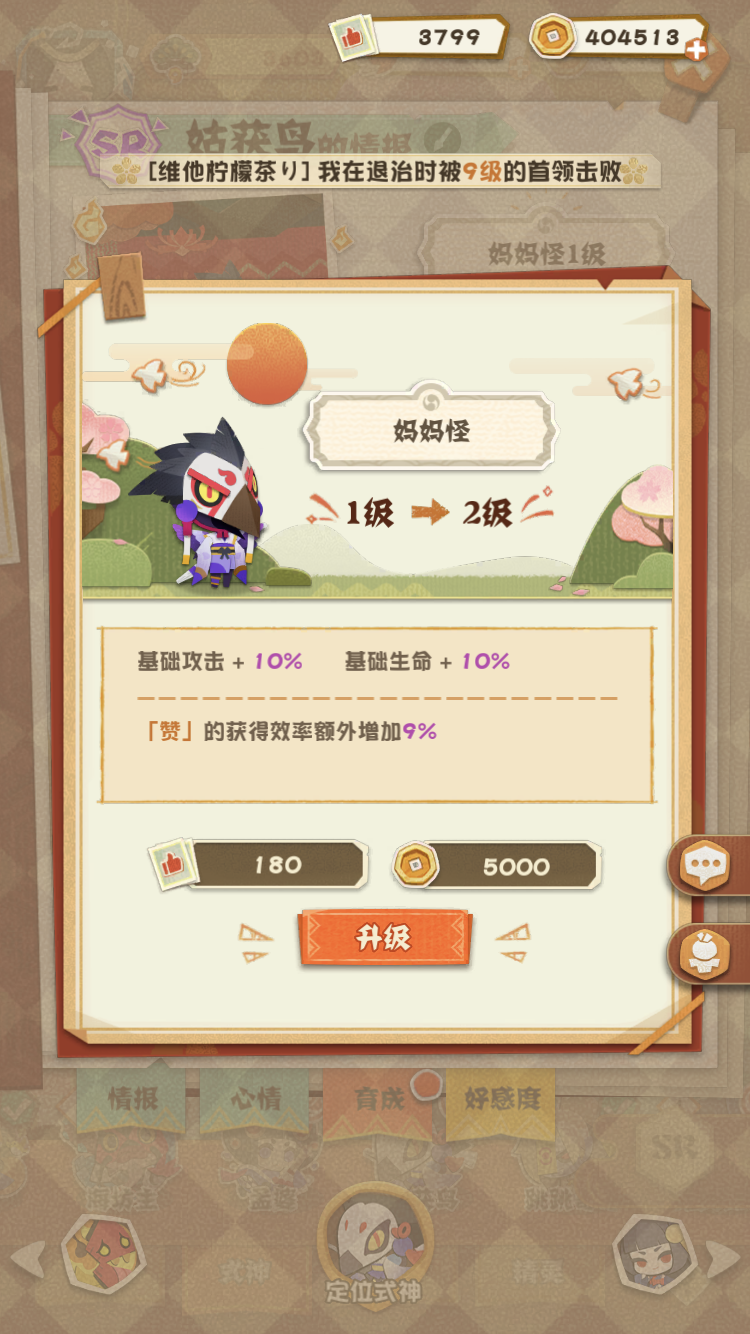Open the chat bubble side button

point(709,865)
